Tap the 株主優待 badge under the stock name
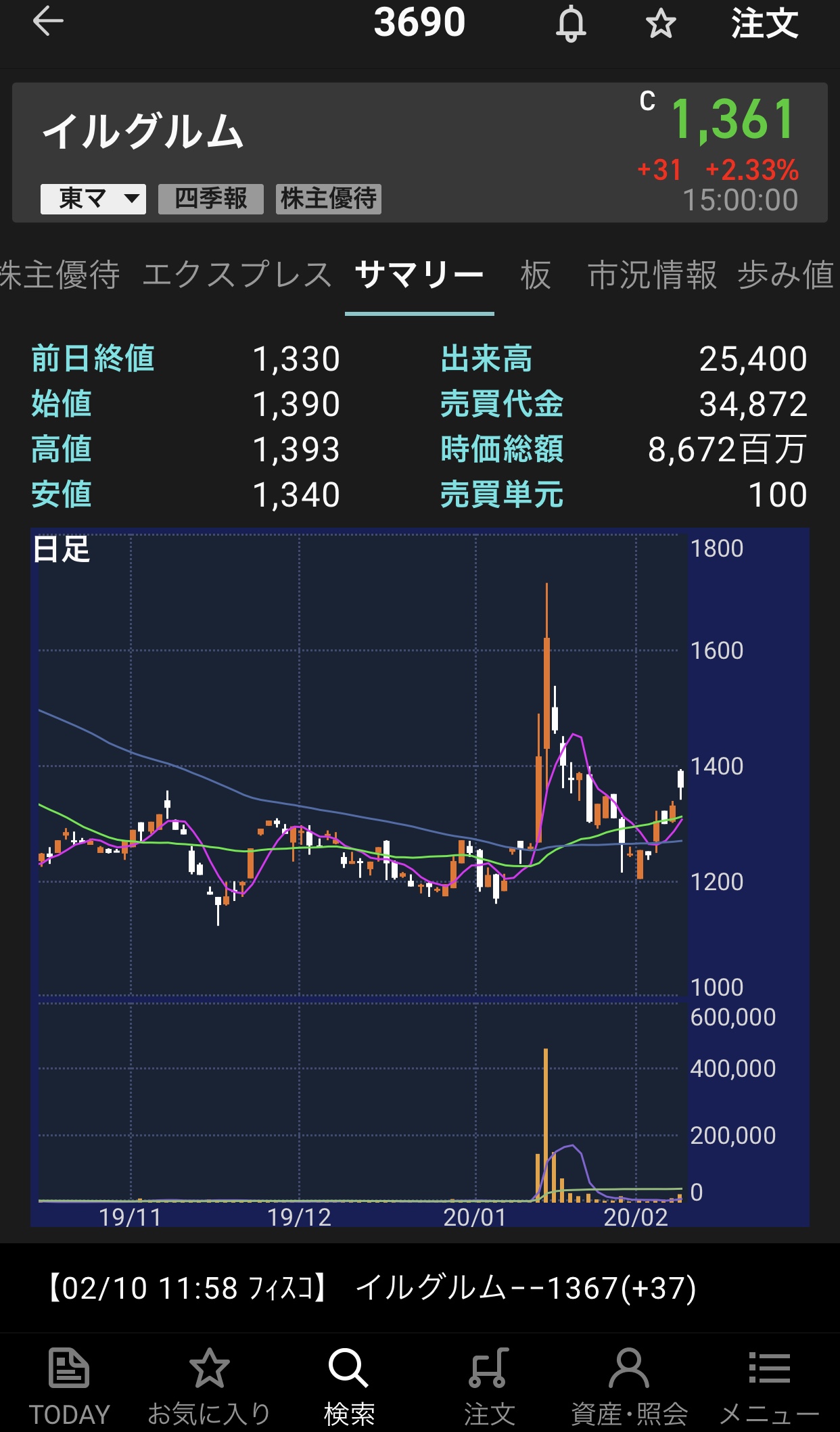This screenshot has width=840, height=1432. click(328, 199)
